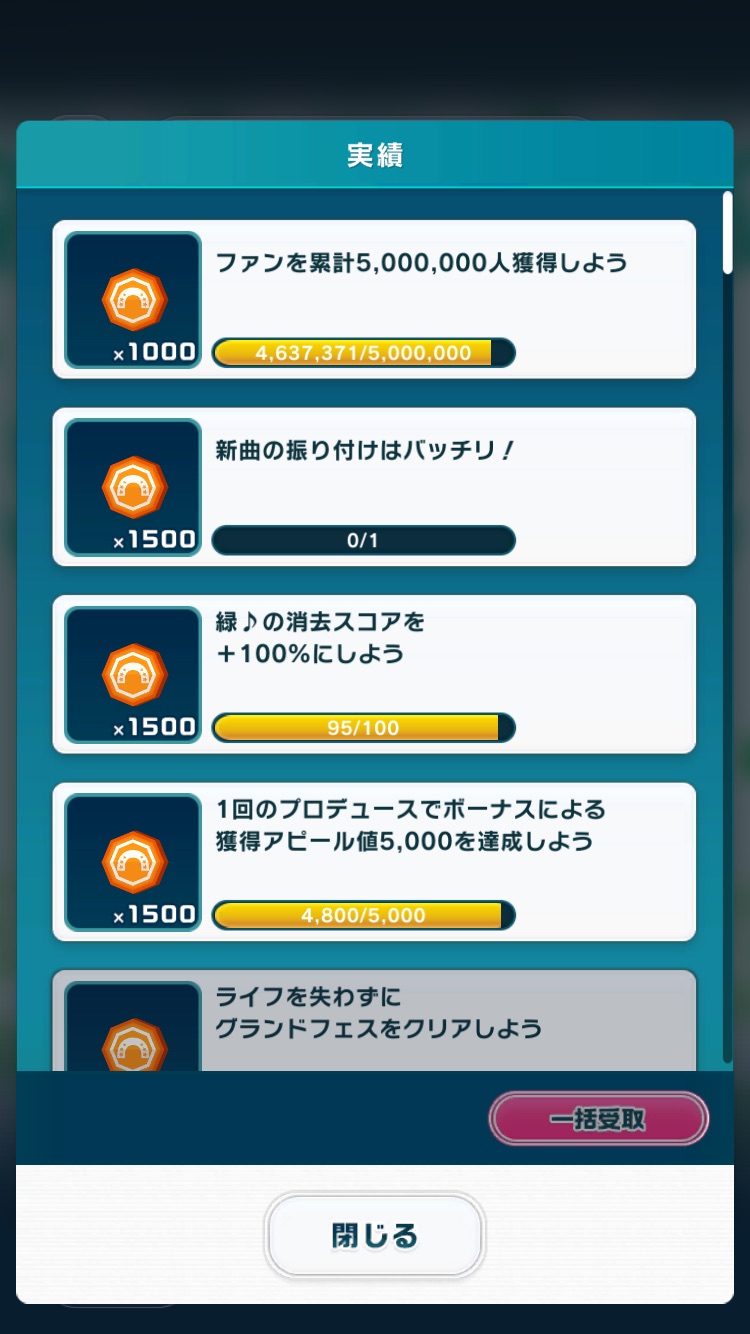This screenshot has height=1334, width=750.
Task: Open the ファンを累計5,000,000人獲得しよう achievement
Action: [374, 299]
